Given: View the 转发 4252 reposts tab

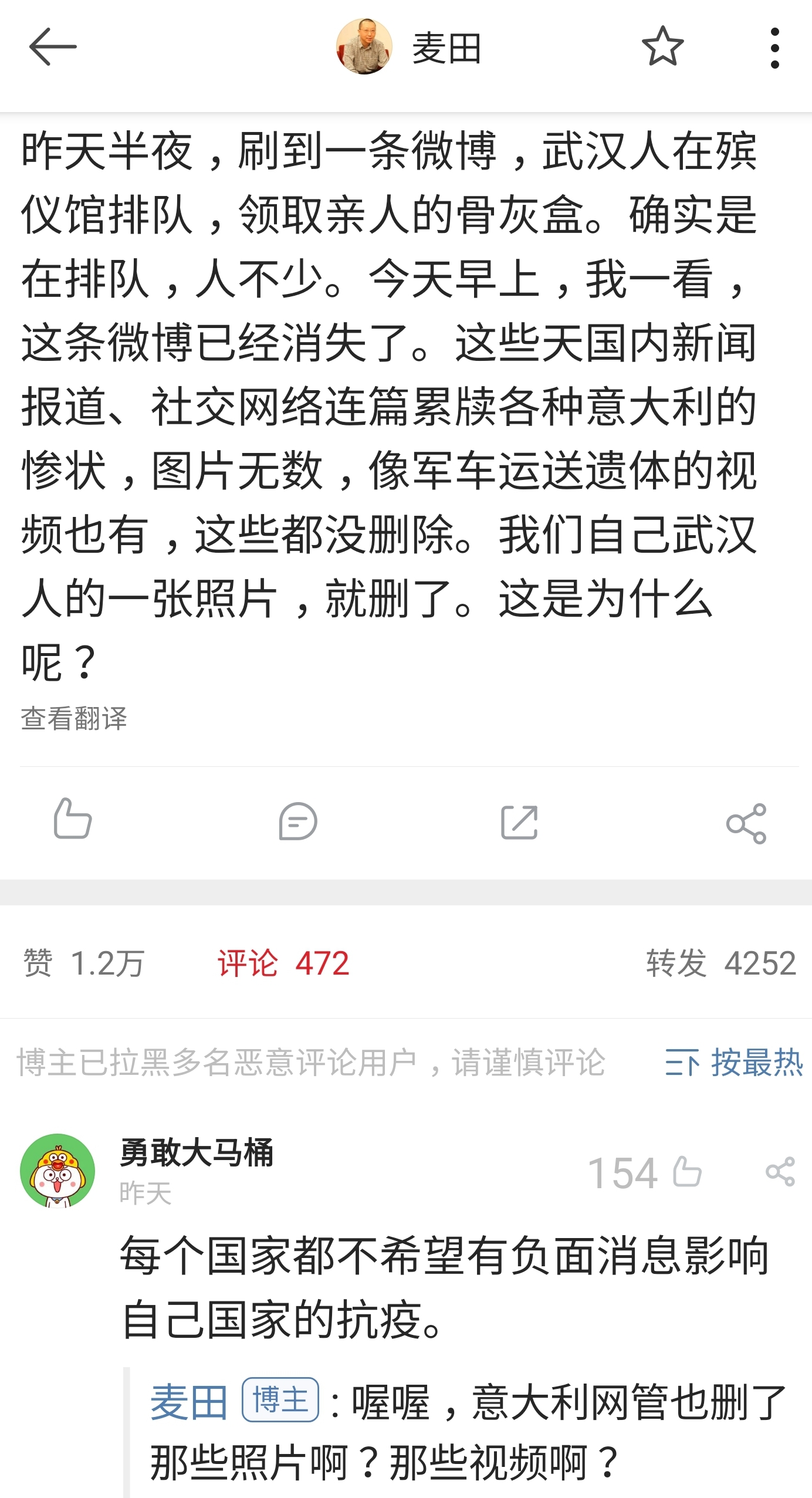Looking at the screenshot, I should coord(720,963).
